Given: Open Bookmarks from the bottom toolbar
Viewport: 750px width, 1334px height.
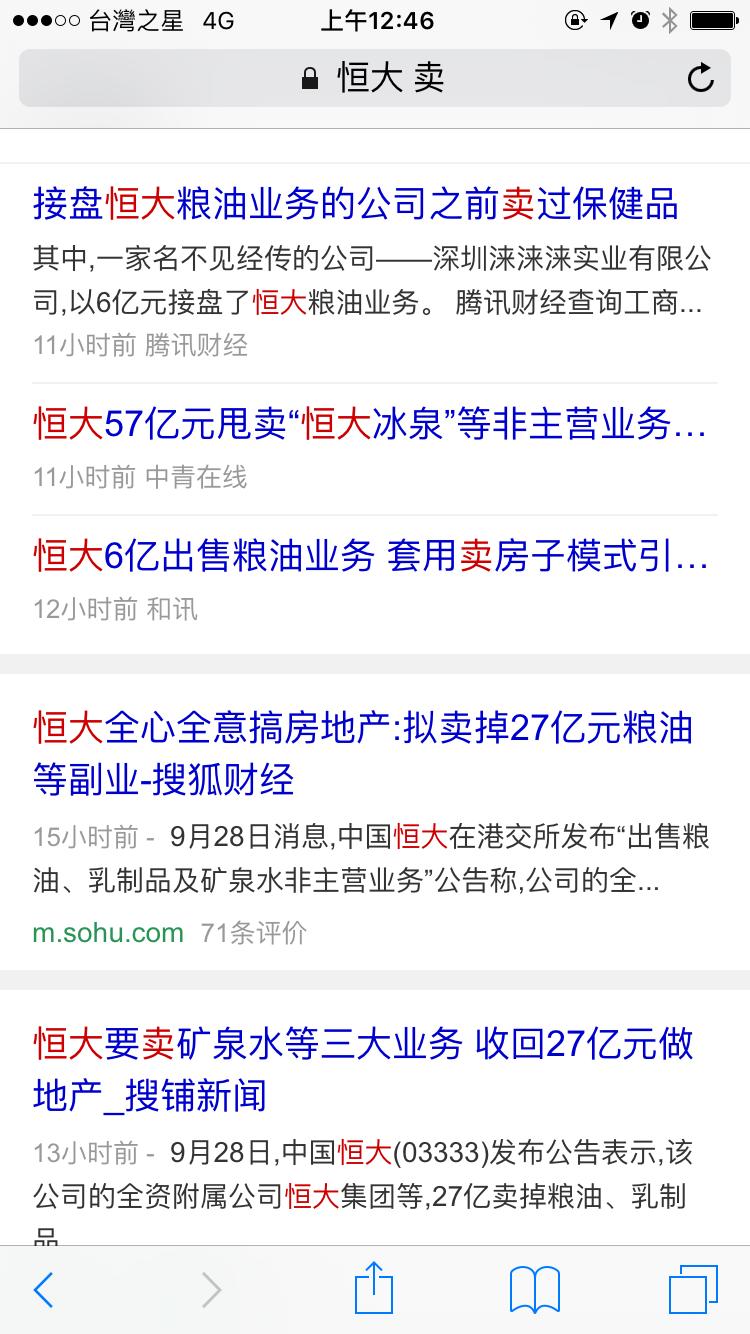Looking at the screenshot, I should click(x=533, y=1290).
